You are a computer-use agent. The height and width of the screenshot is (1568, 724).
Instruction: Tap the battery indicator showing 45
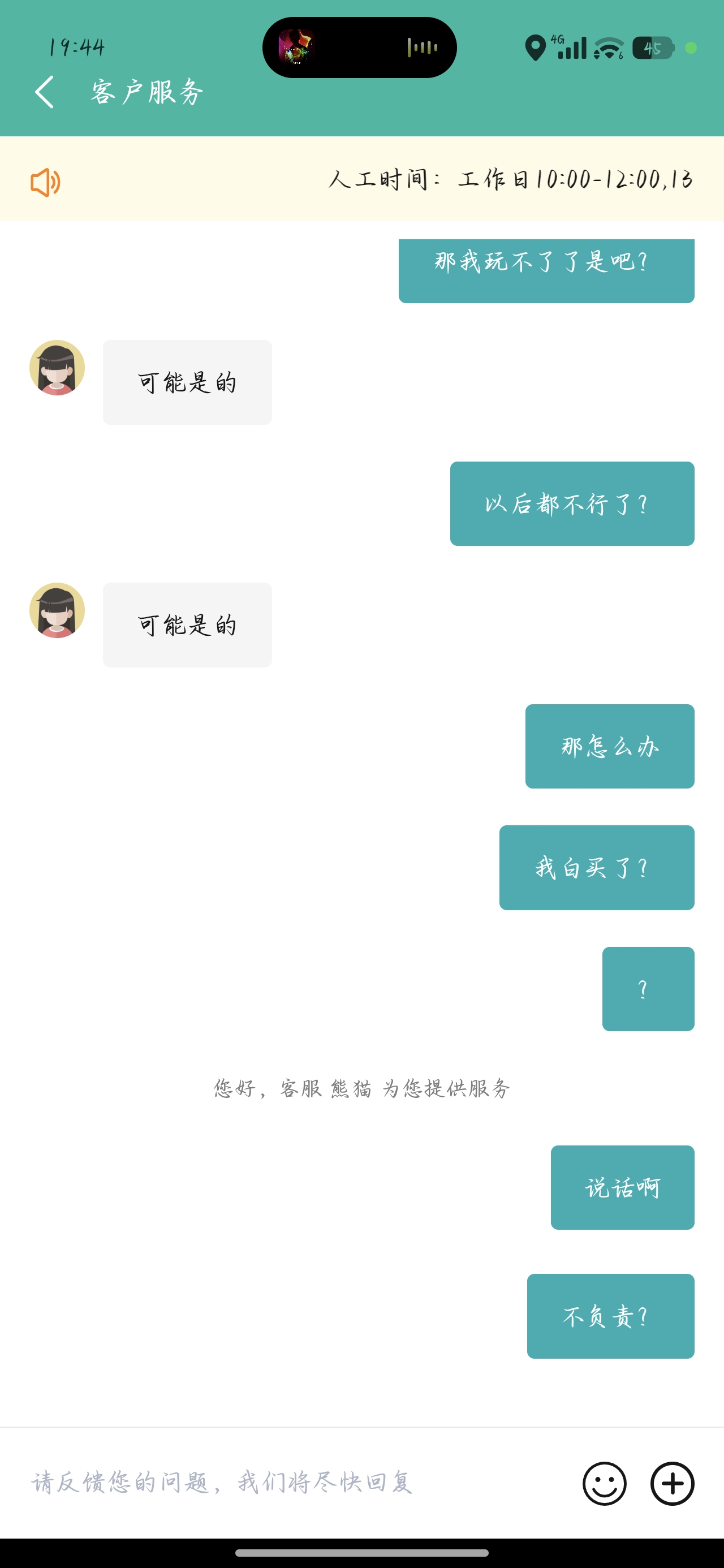653,49
